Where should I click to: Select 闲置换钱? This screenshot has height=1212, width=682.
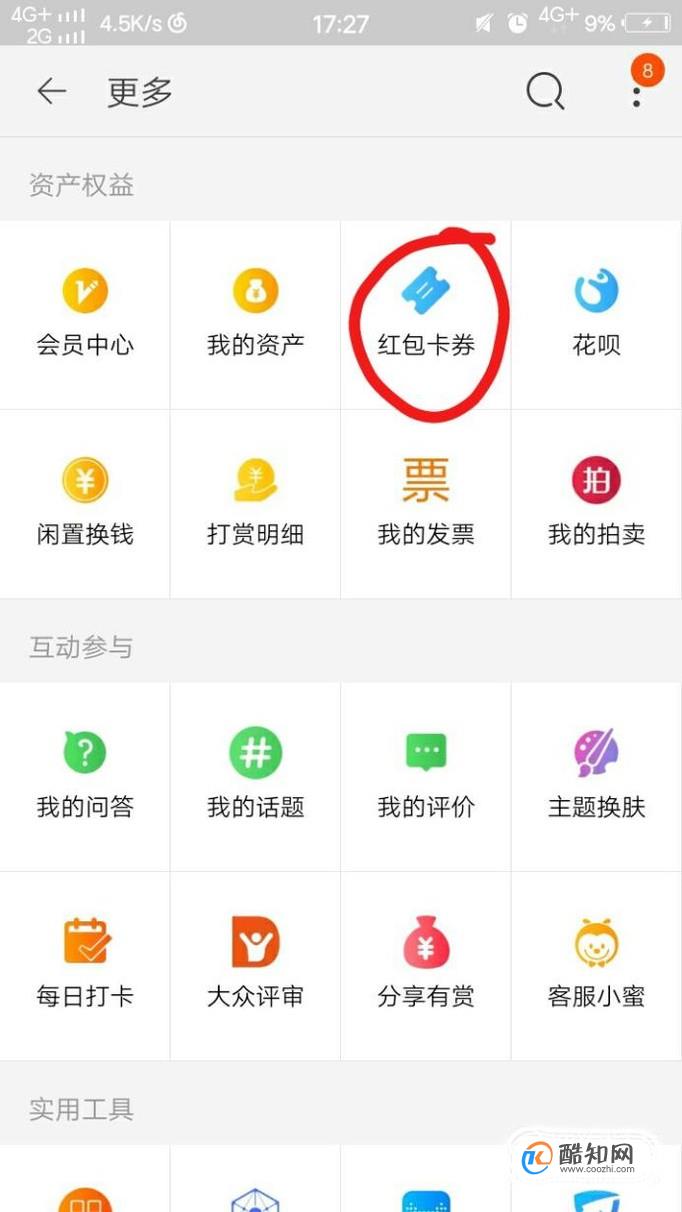(85, 504)
